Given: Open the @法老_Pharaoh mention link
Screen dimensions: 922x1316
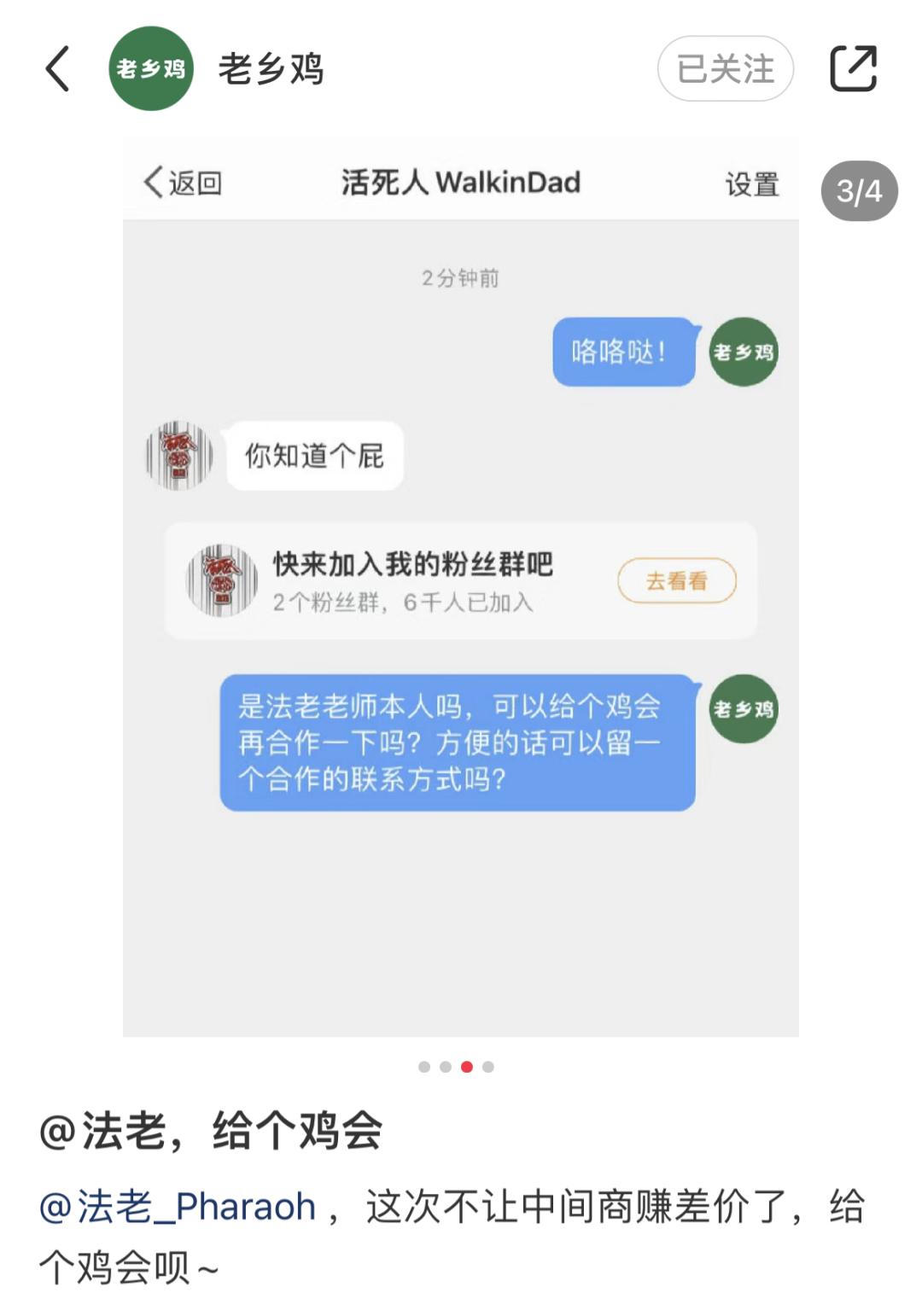Looking at the screenshot, I should 178,1208.
